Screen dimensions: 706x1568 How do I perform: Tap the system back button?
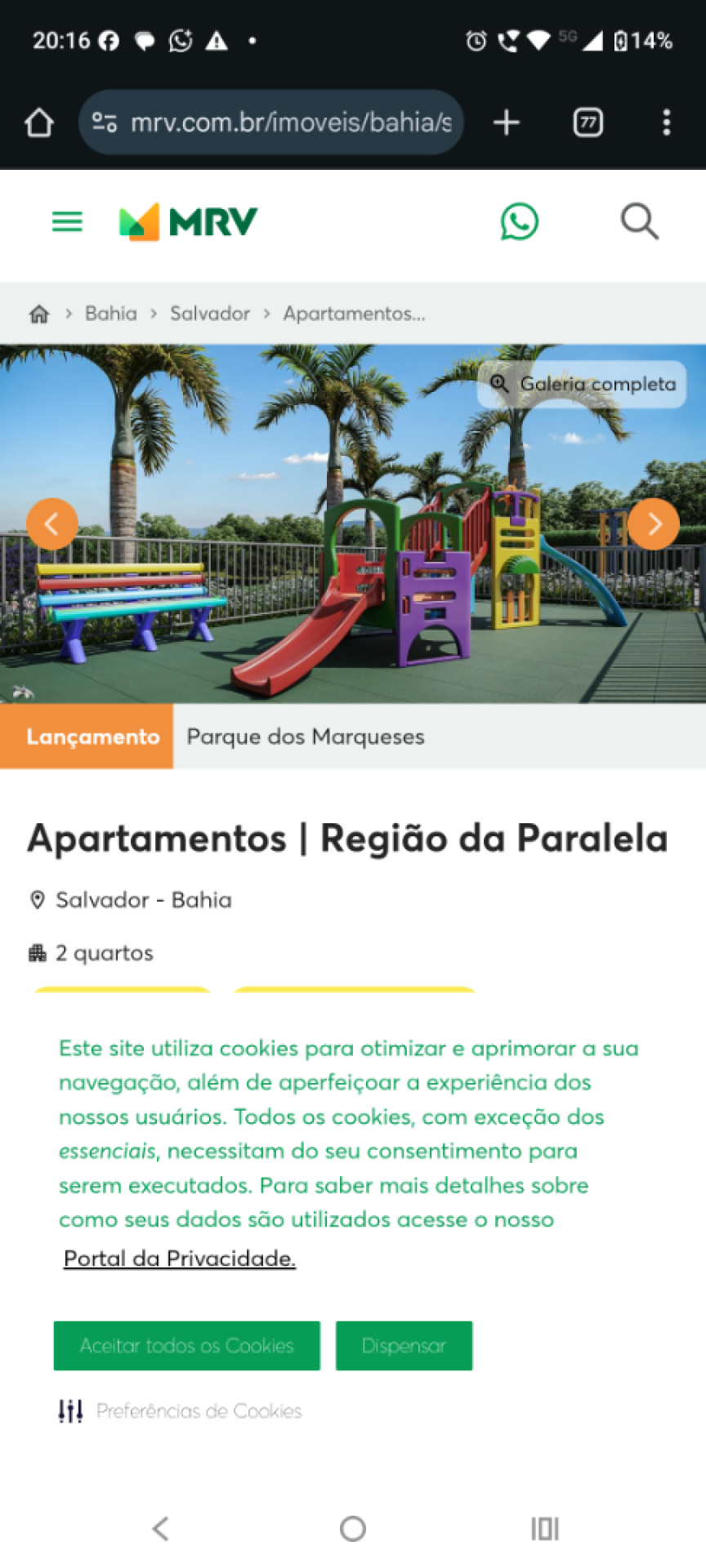(161, 1529)
